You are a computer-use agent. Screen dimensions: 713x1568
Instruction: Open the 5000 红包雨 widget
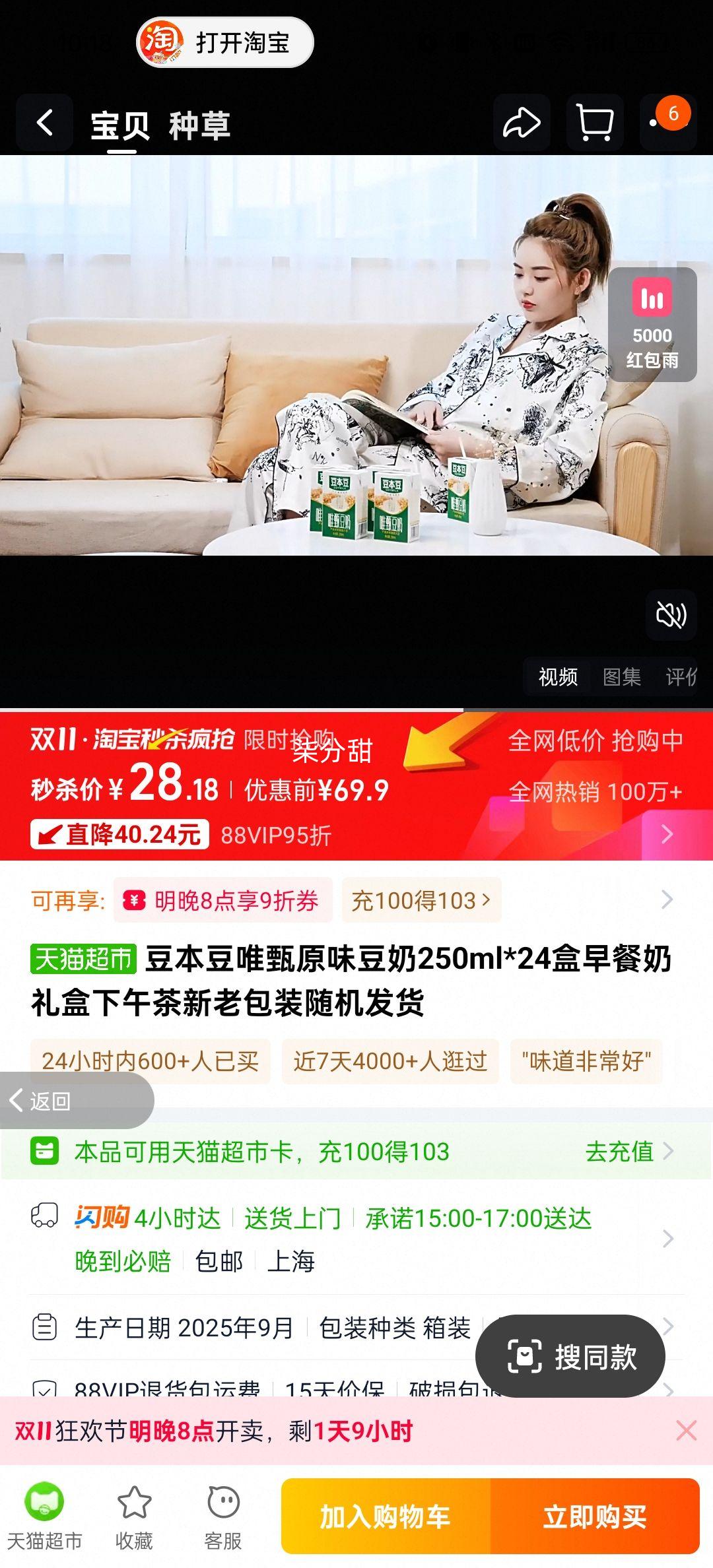pyautogui.click(x=652, y=324)
